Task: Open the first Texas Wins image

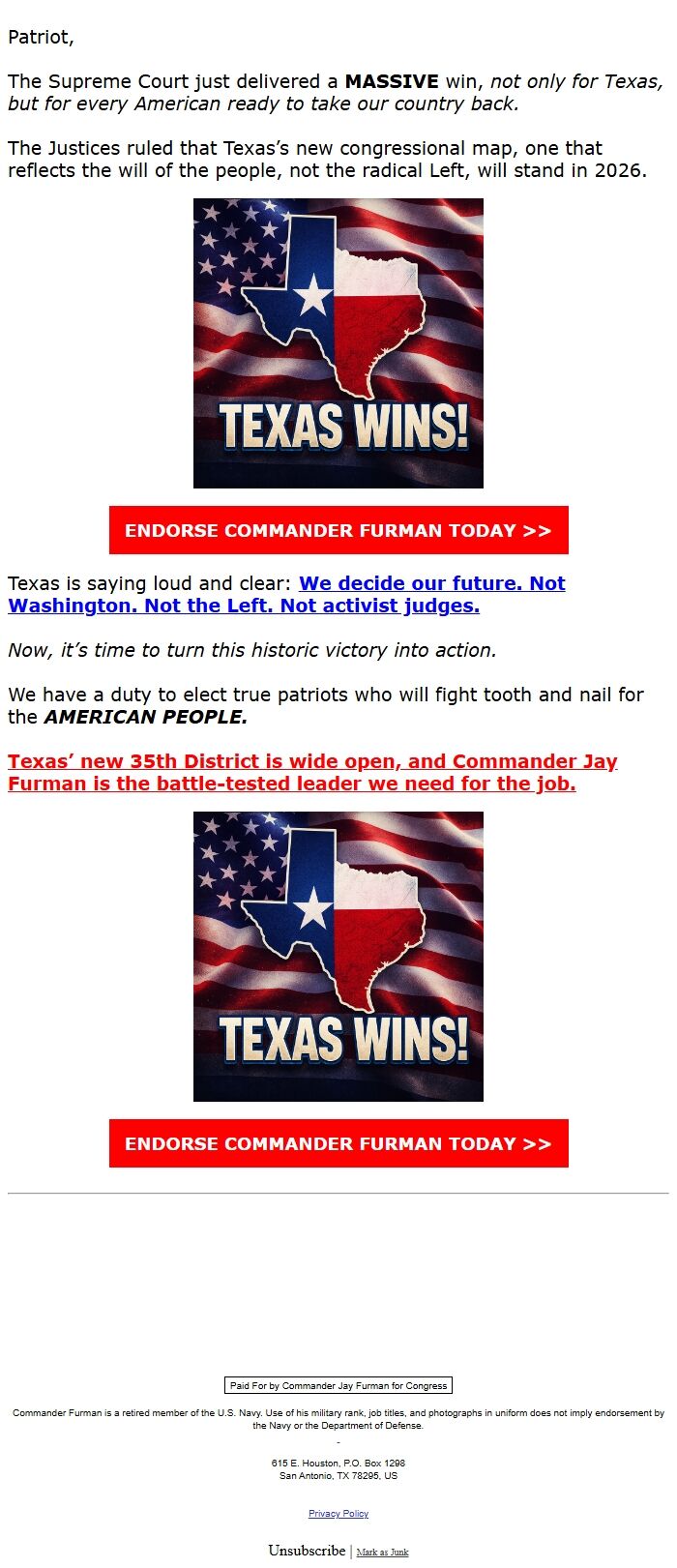Action: [338, 343]
